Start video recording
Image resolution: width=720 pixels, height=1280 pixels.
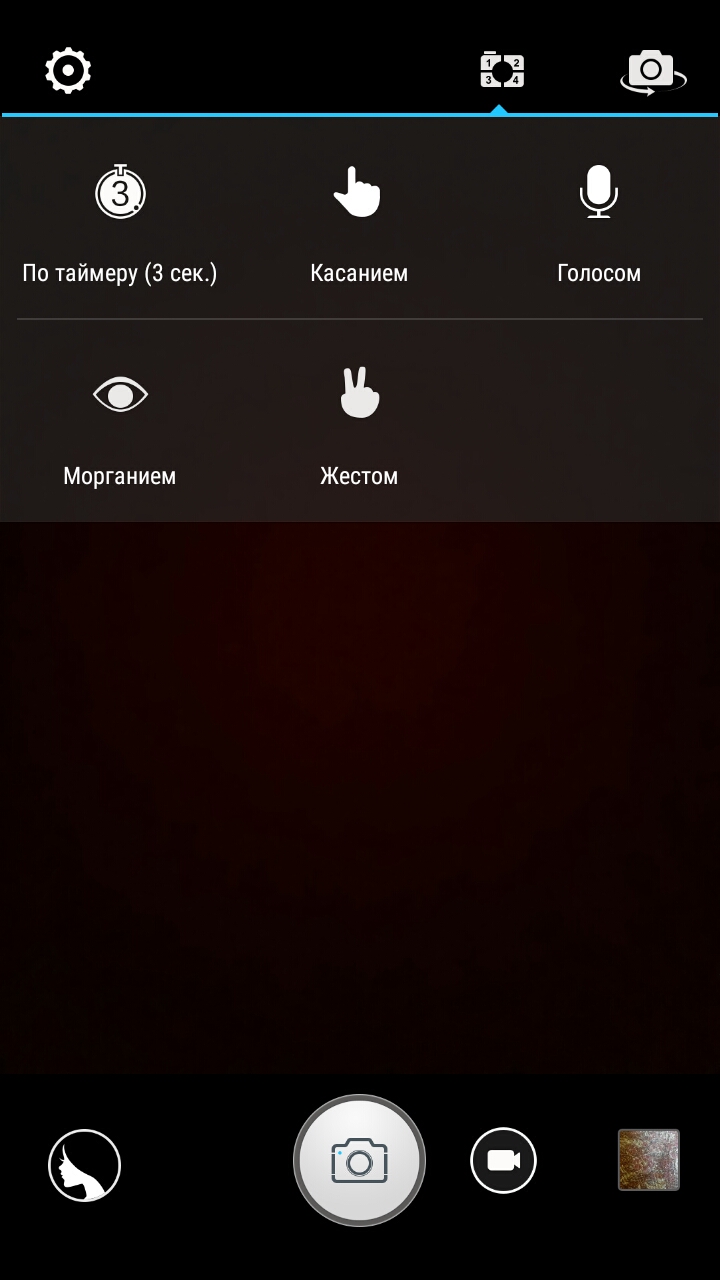(503, 1160)
